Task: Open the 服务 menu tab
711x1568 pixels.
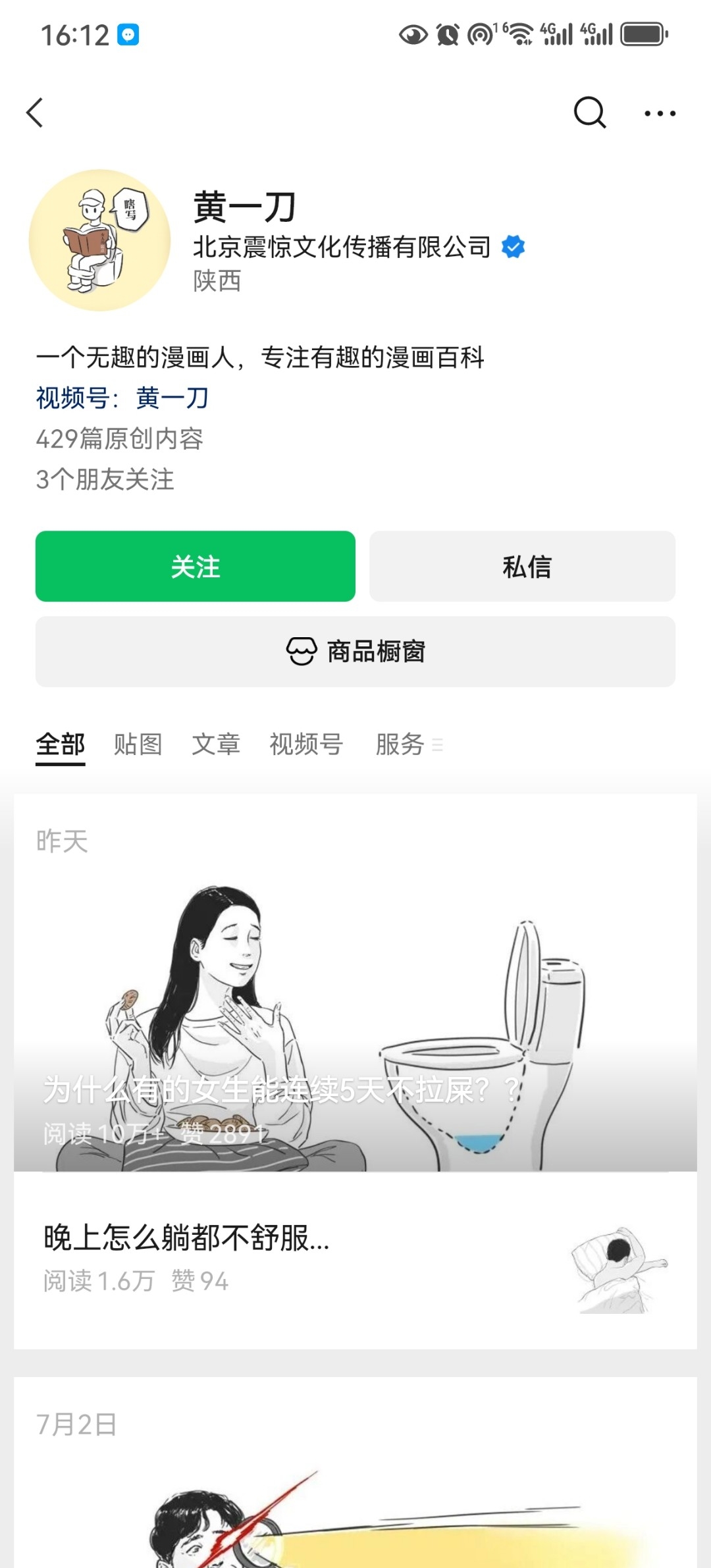Action: point(408,745)
